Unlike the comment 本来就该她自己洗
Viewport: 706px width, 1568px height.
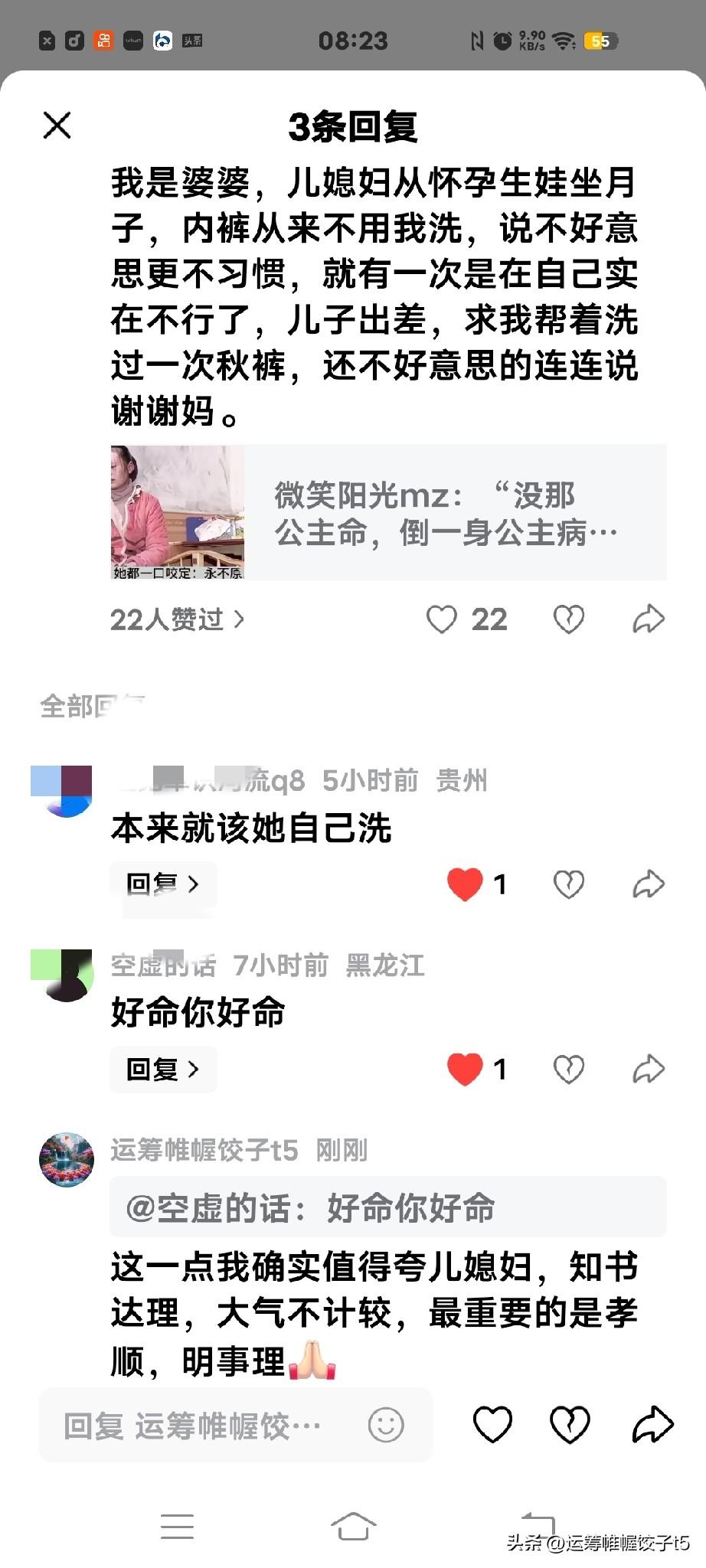pyautogui.click(x=465, y=884)
